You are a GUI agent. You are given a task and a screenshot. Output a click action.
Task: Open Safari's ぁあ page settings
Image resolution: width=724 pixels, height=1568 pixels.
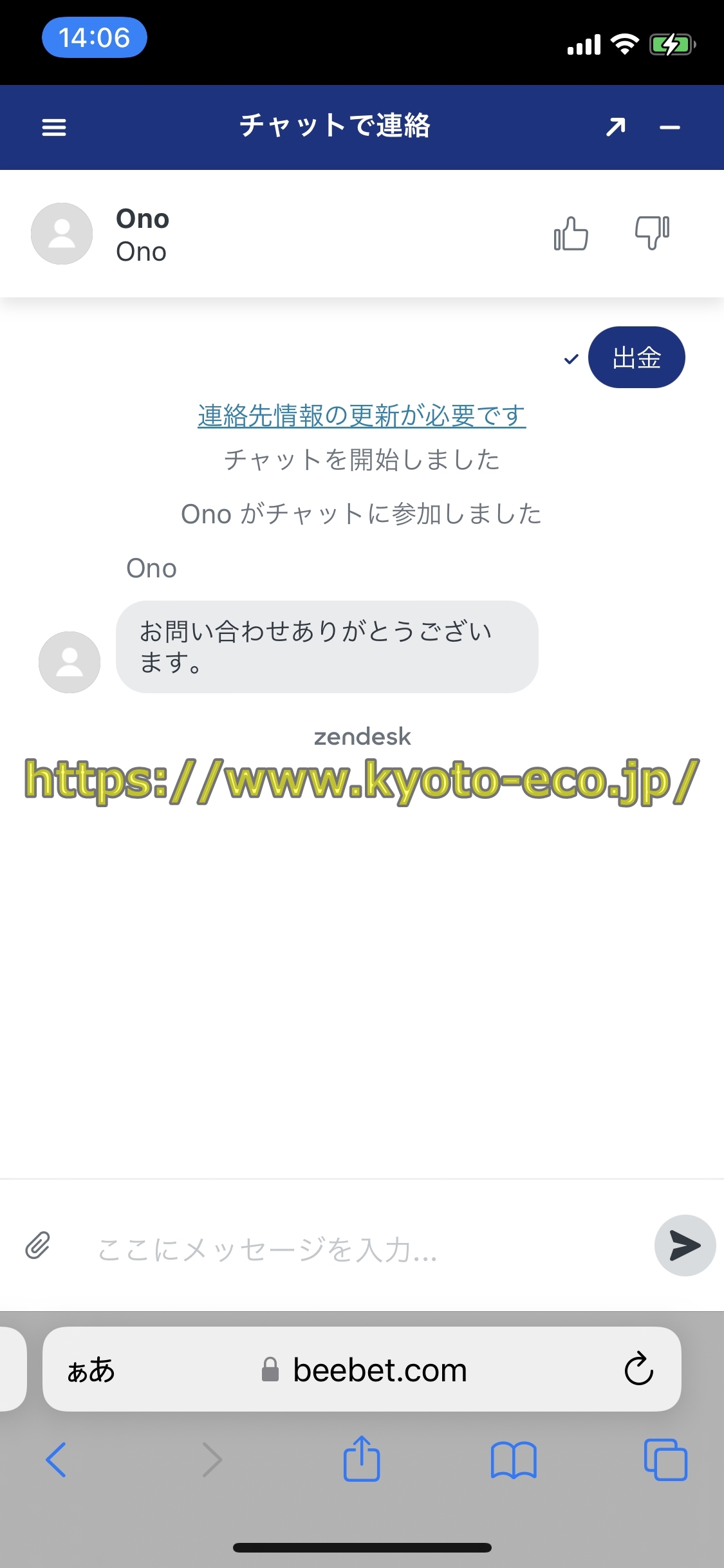[91, 1370]
